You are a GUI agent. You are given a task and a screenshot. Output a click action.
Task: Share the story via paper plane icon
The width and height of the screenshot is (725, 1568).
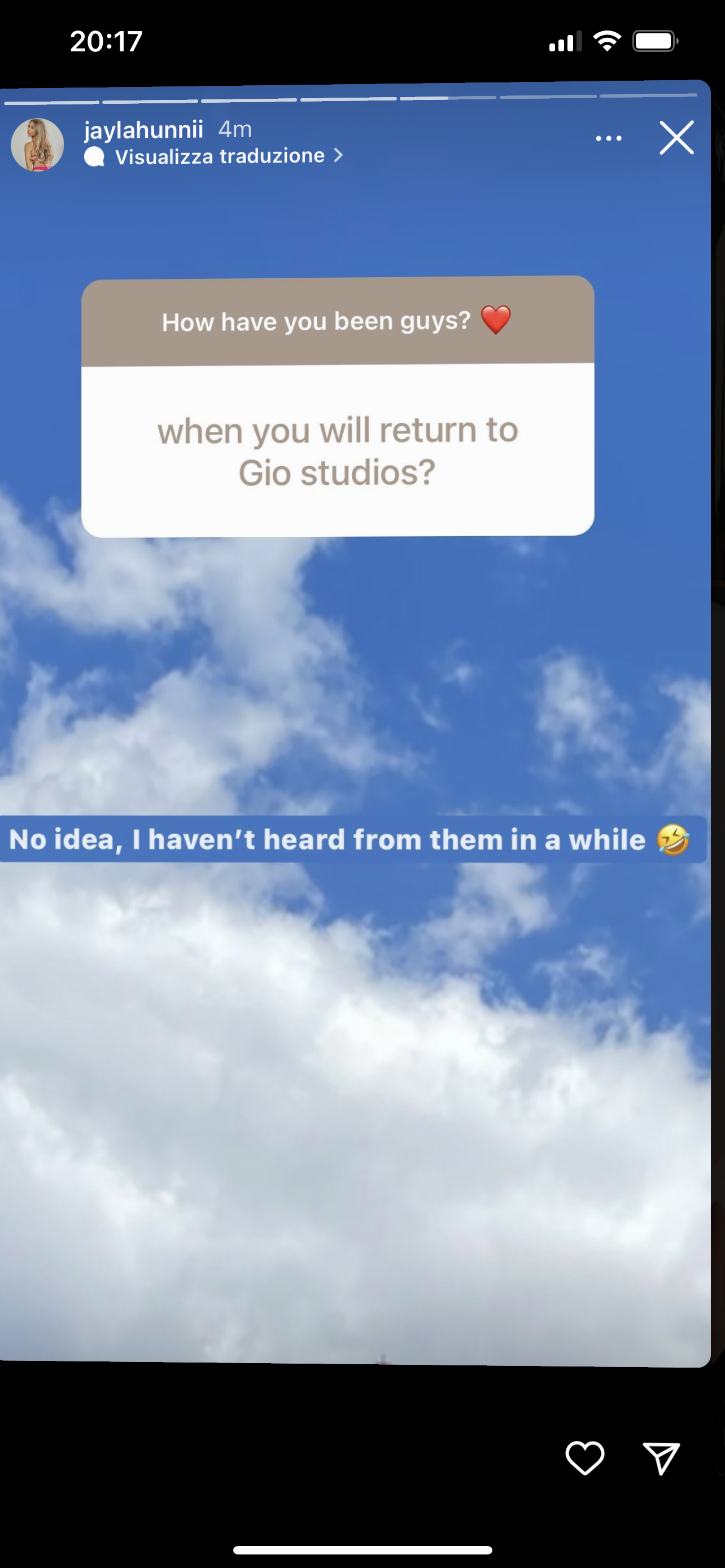pos(661,1458)
